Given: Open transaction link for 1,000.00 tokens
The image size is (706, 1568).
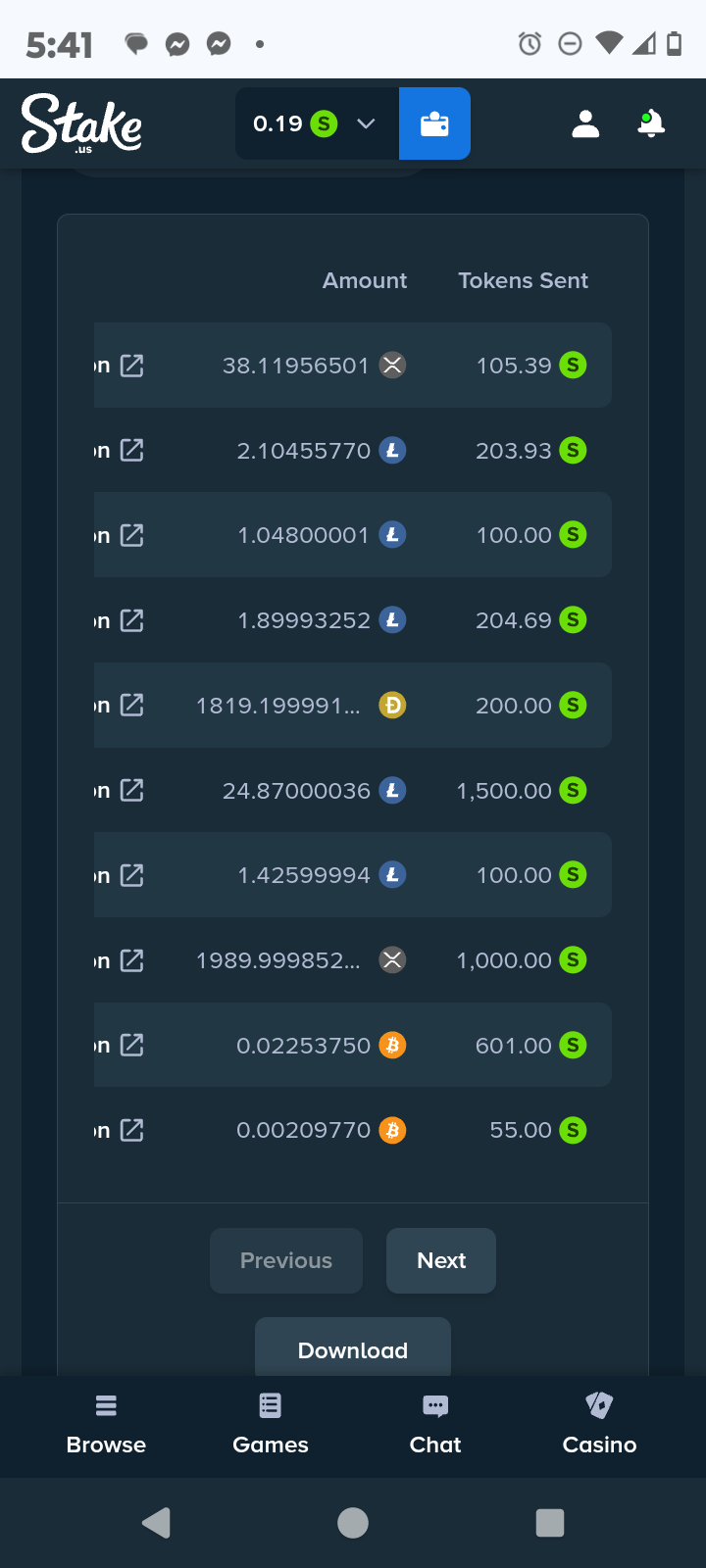Looking at the screenshot, I should pos(131,960).
